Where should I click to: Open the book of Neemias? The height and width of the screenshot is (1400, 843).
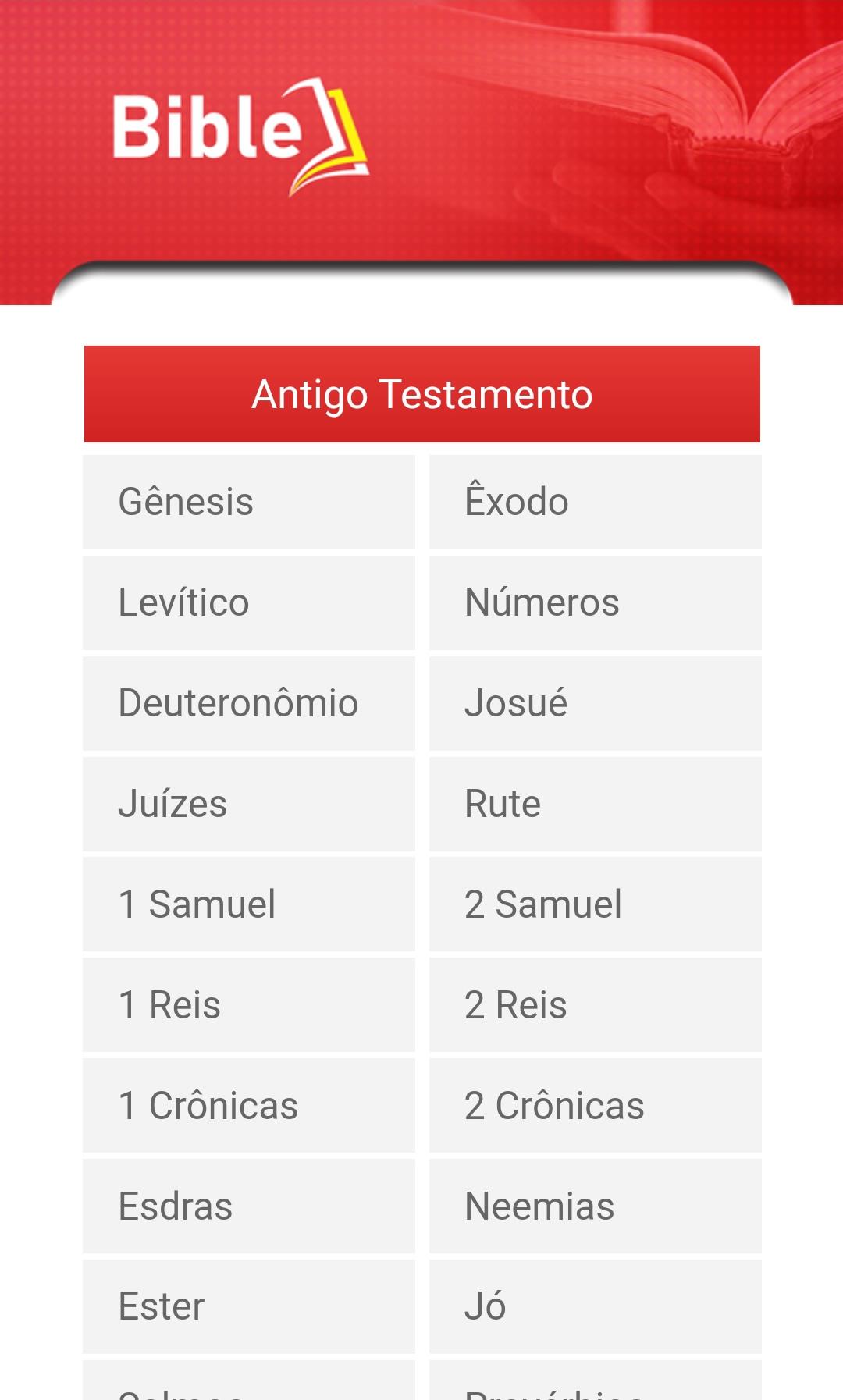[596, 1206]
